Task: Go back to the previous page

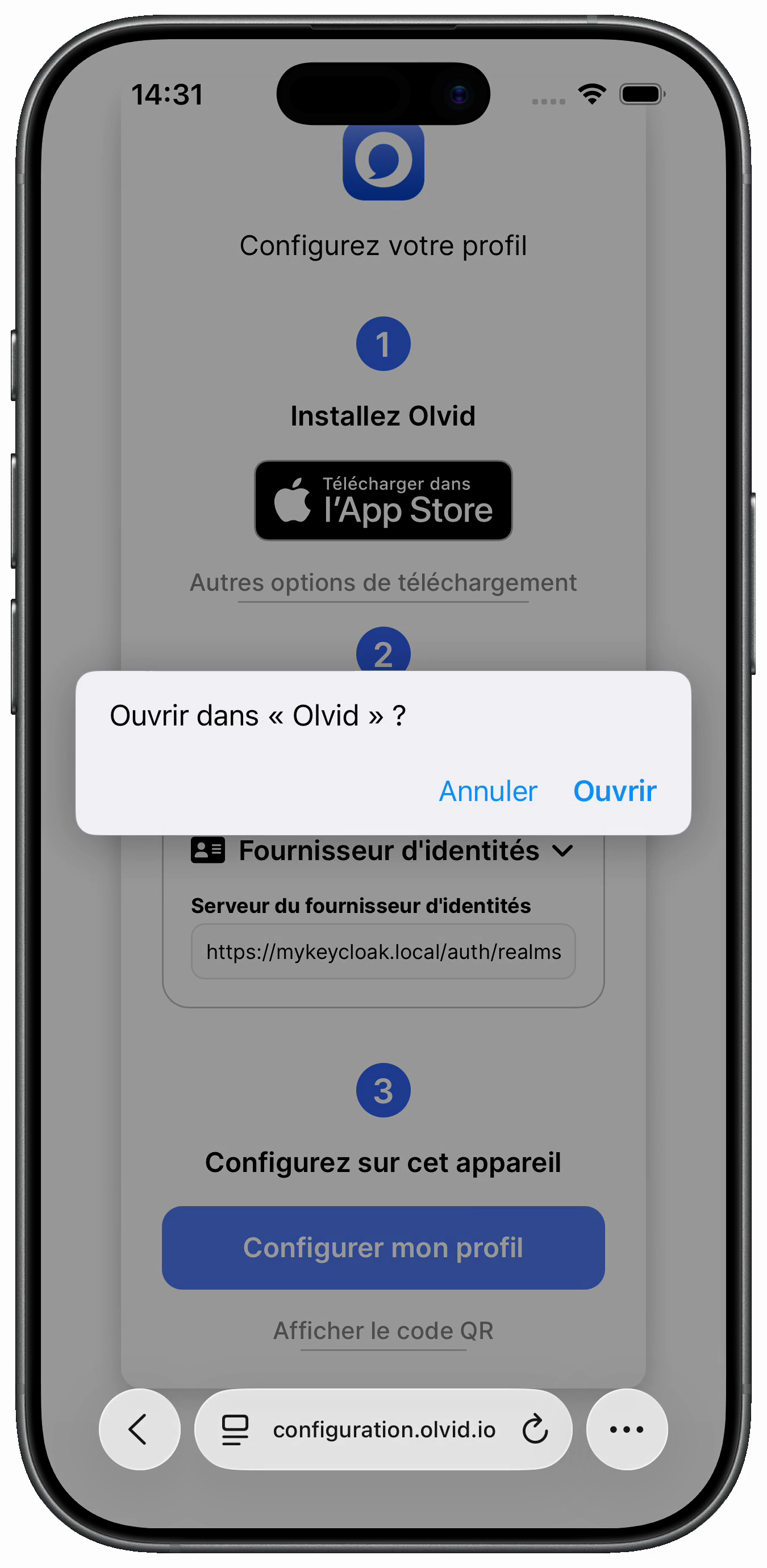Action: [x=139, y=1429]
